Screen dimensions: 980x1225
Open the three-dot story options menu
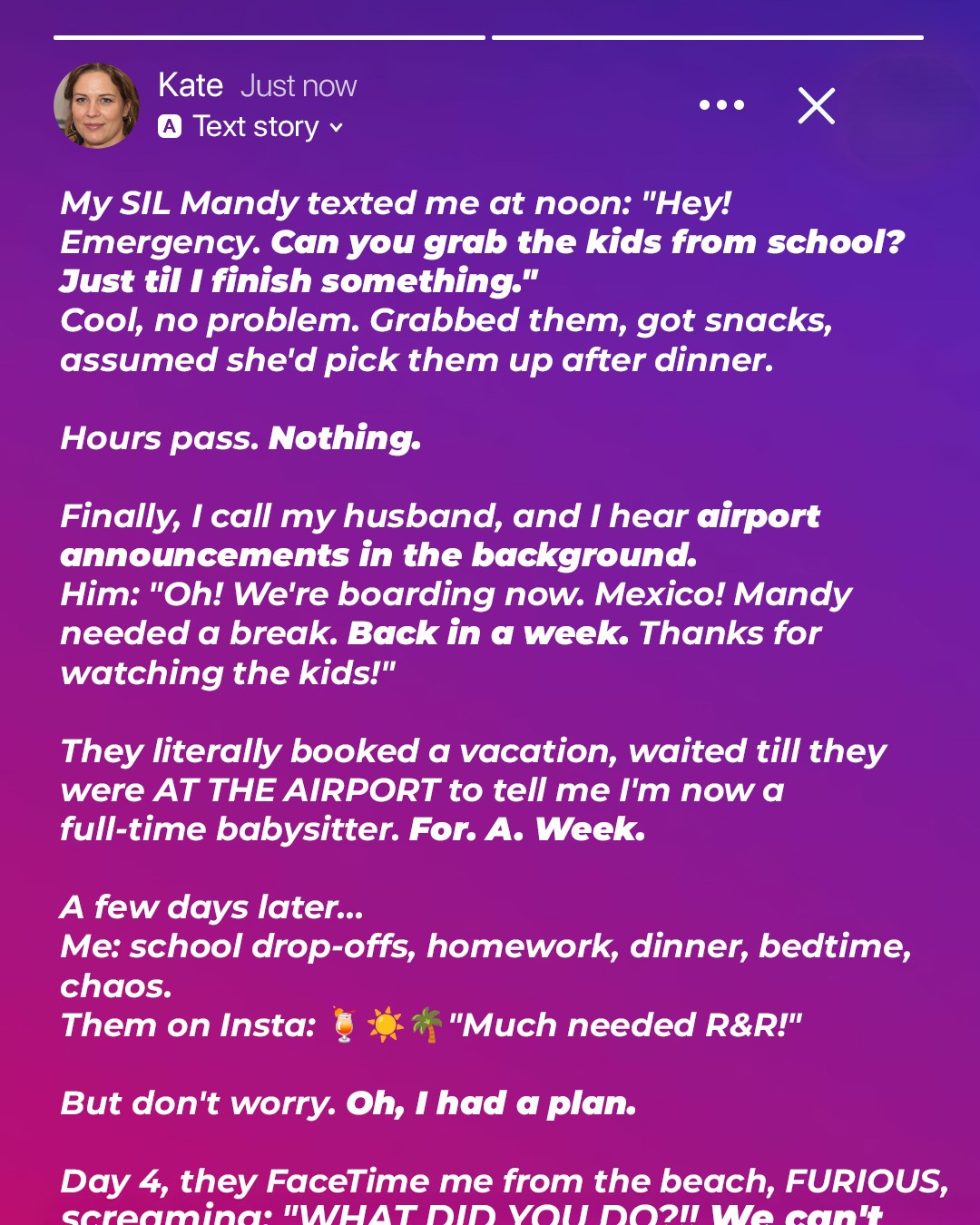721,105
